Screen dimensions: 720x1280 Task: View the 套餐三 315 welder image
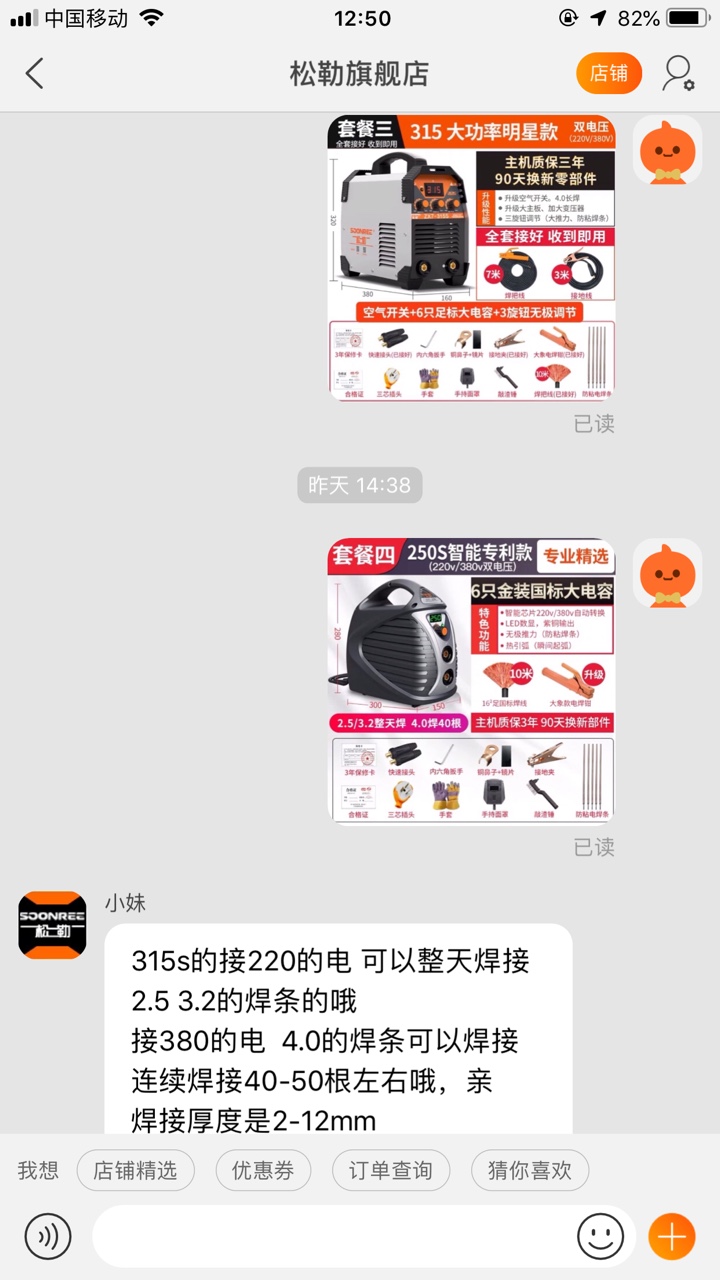pyautogui.click(x=472, y=258)
